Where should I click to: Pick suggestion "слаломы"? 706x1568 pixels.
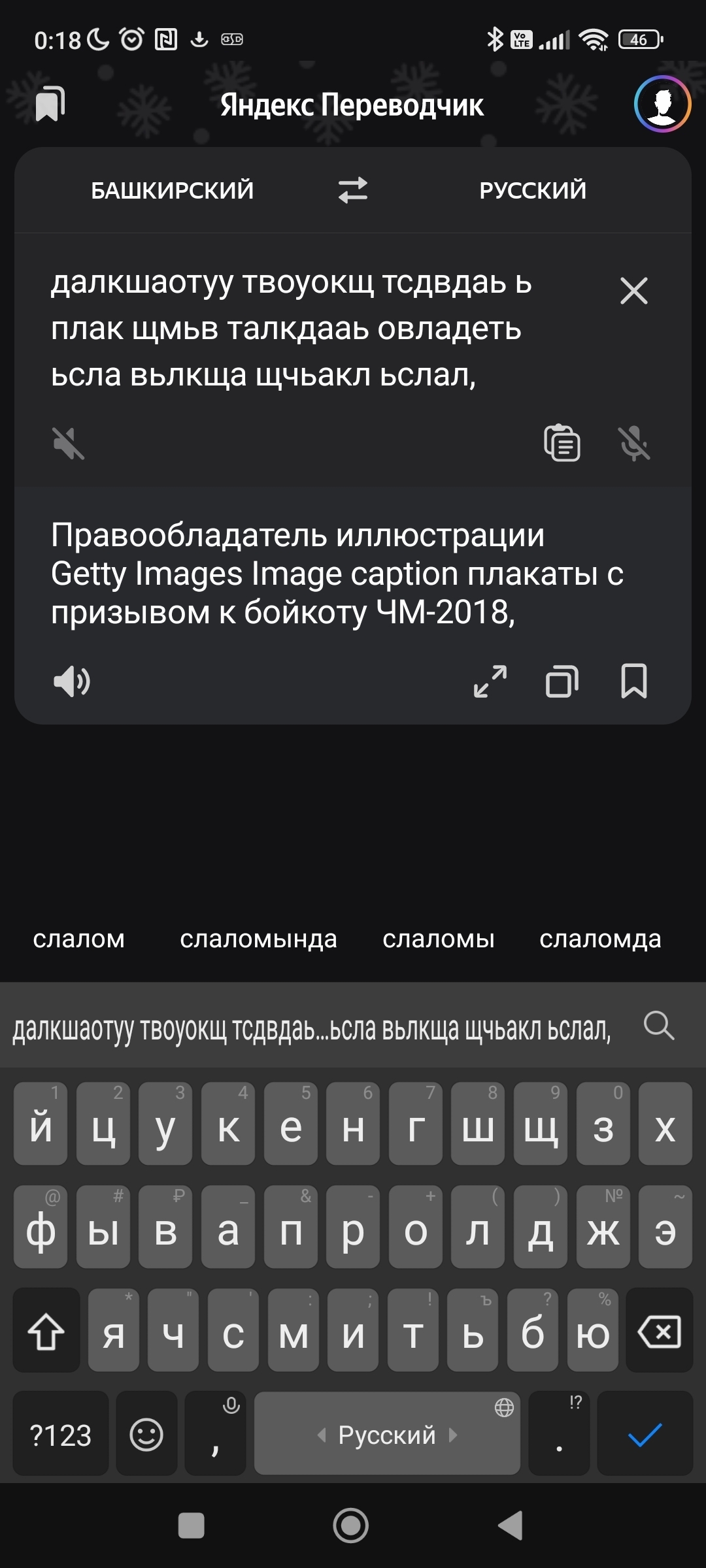click(438, 939)
